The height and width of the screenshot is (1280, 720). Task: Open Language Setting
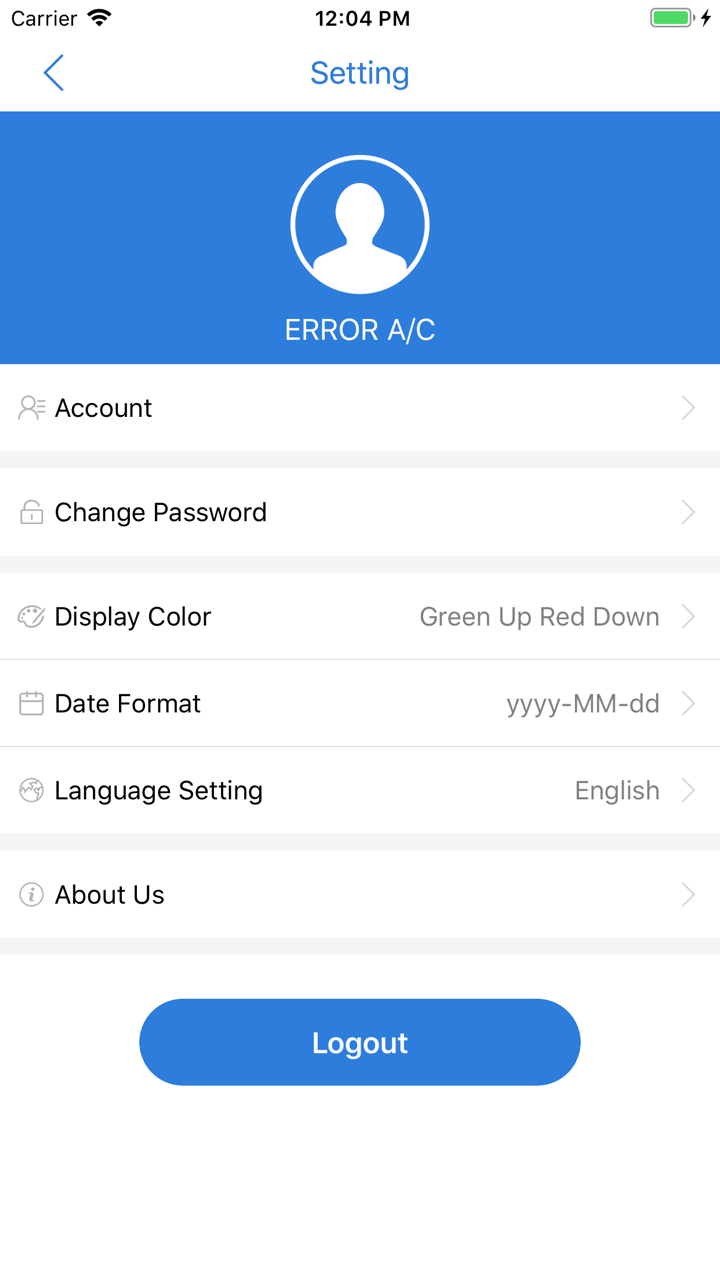(360, 791)
